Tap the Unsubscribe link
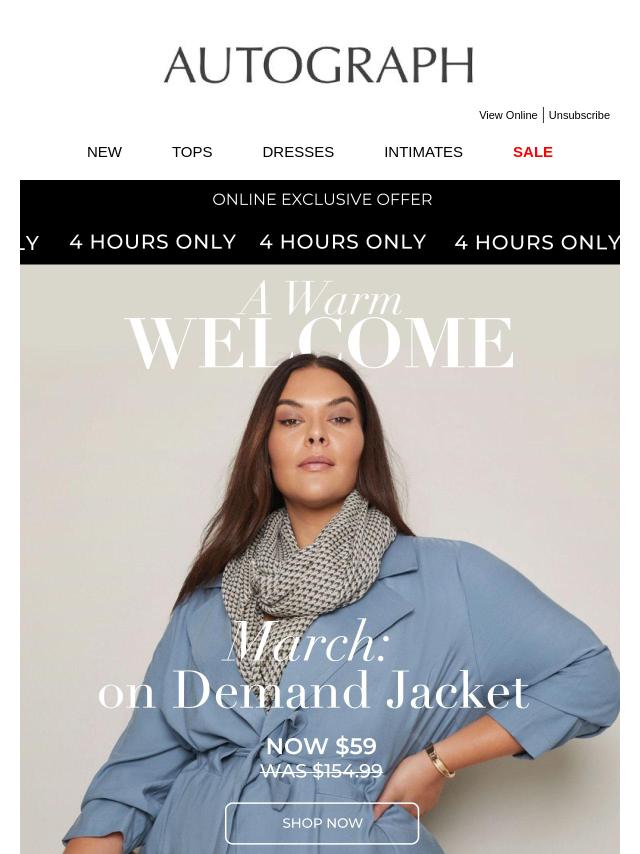This screenshot has width=640, height=854. click(x=579, y=115)
